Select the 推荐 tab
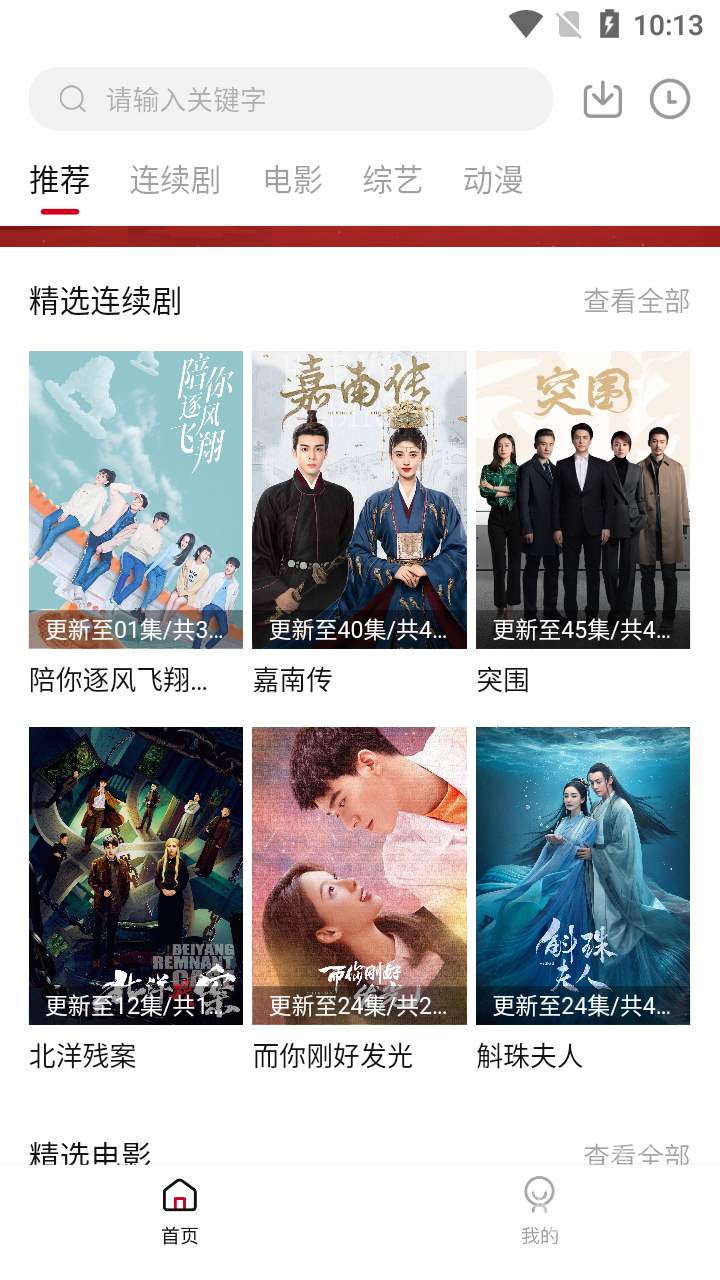Viewport: 720px width, 1280px height. (x=60, y=181)
